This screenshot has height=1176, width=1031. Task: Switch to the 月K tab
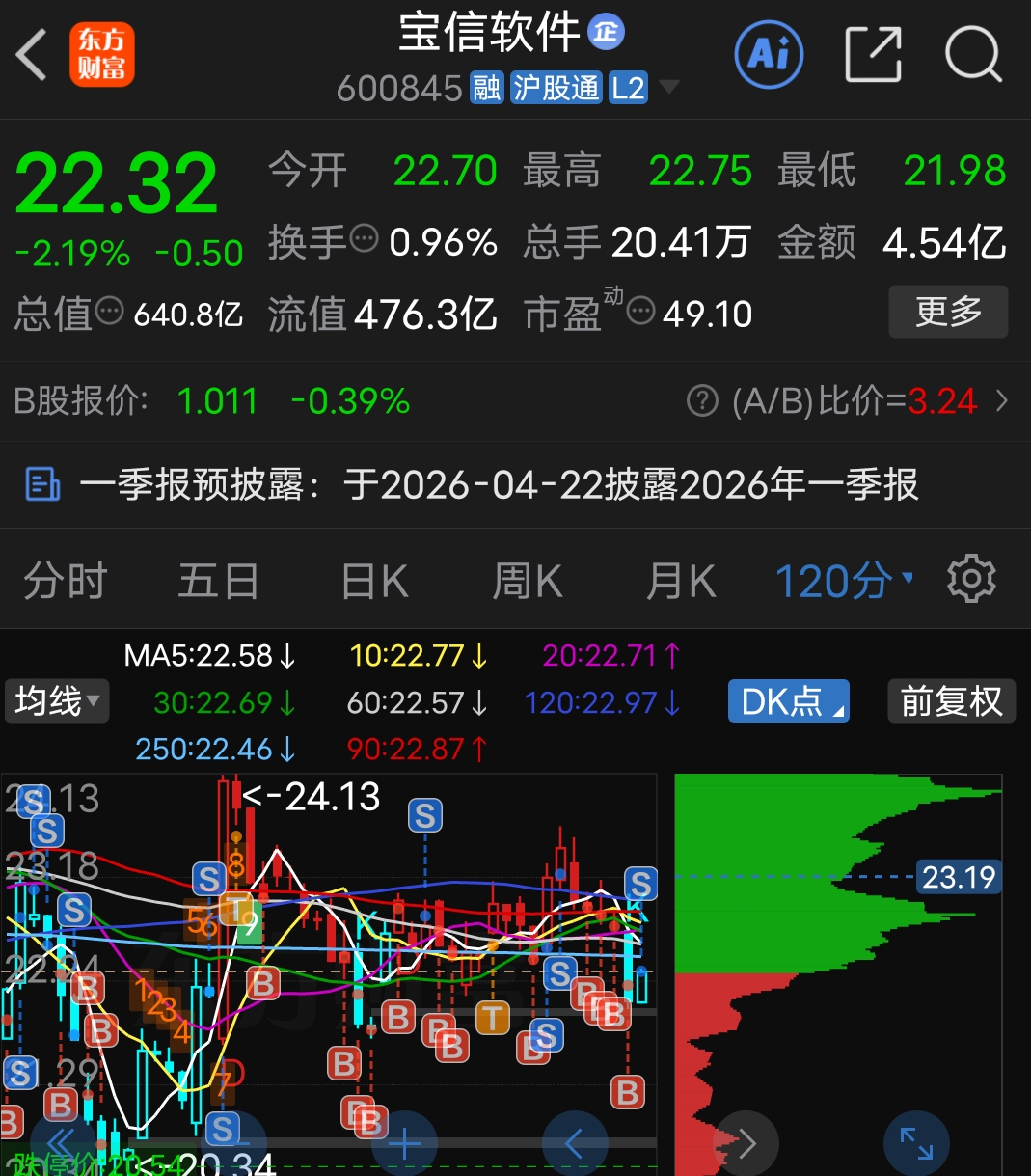coord(681,582)
